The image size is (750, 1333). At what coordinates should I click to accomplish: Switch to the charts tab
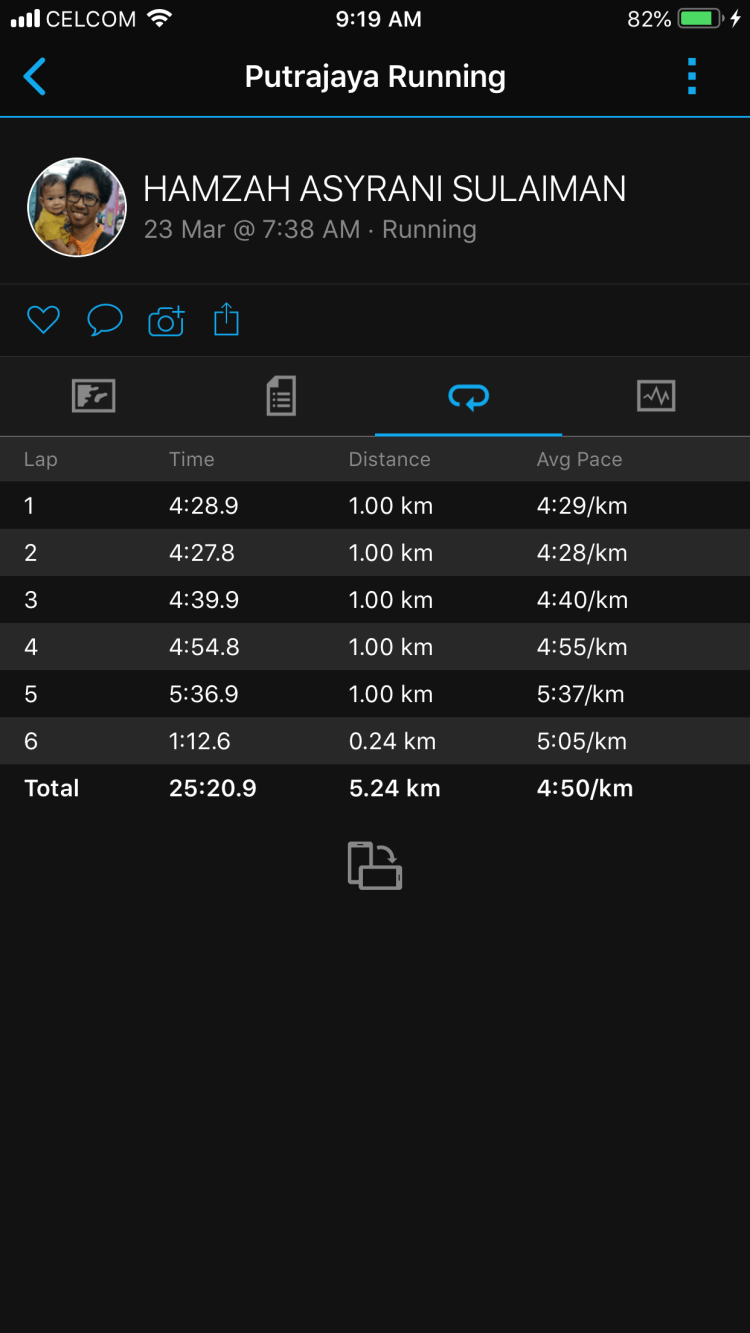click(656, 396)
